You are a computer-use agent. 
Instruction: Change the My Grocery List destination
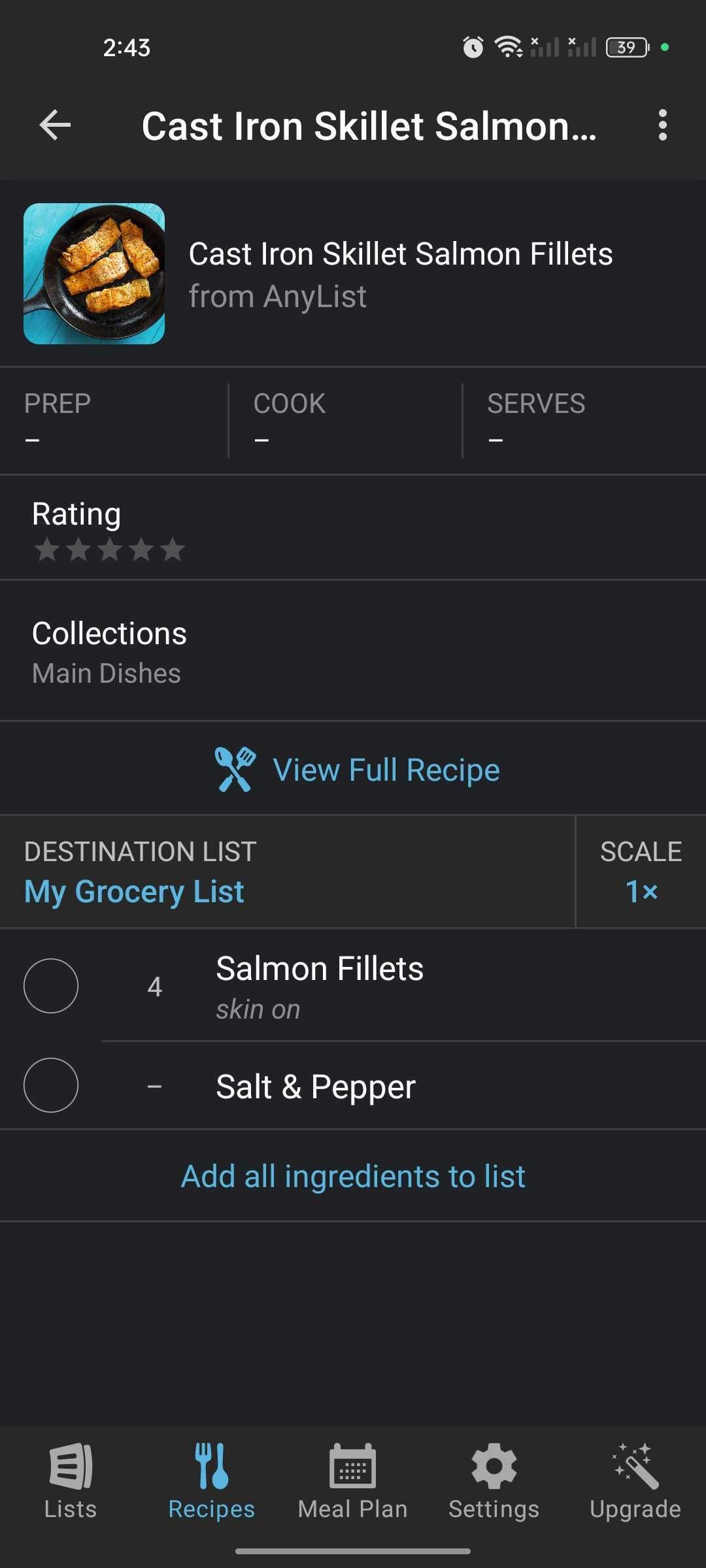(133, 890)
